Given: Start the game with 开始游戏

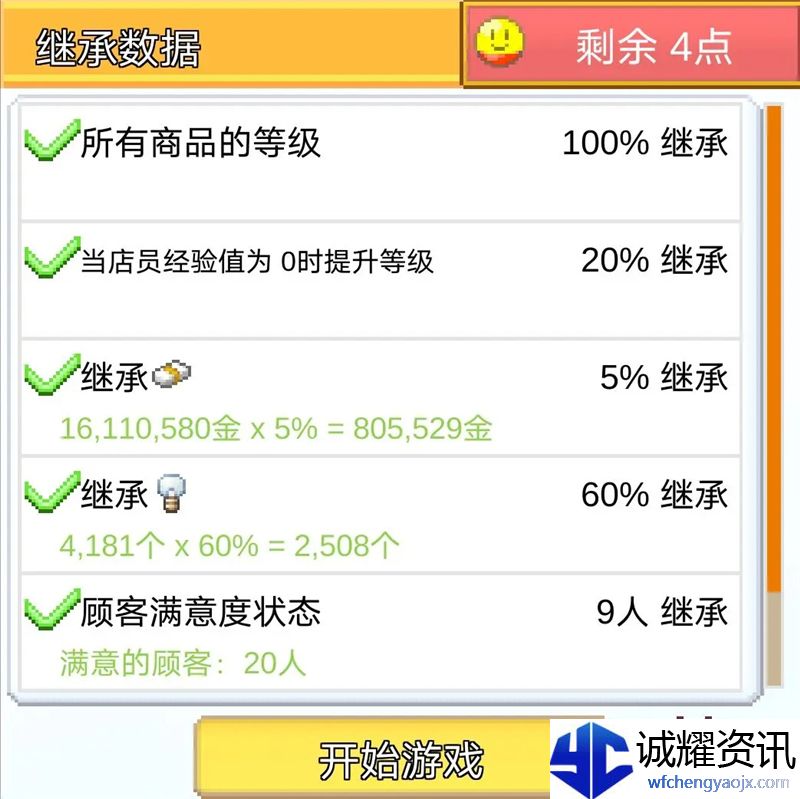Looking at the screenshot, I should [x=400, y=761].
